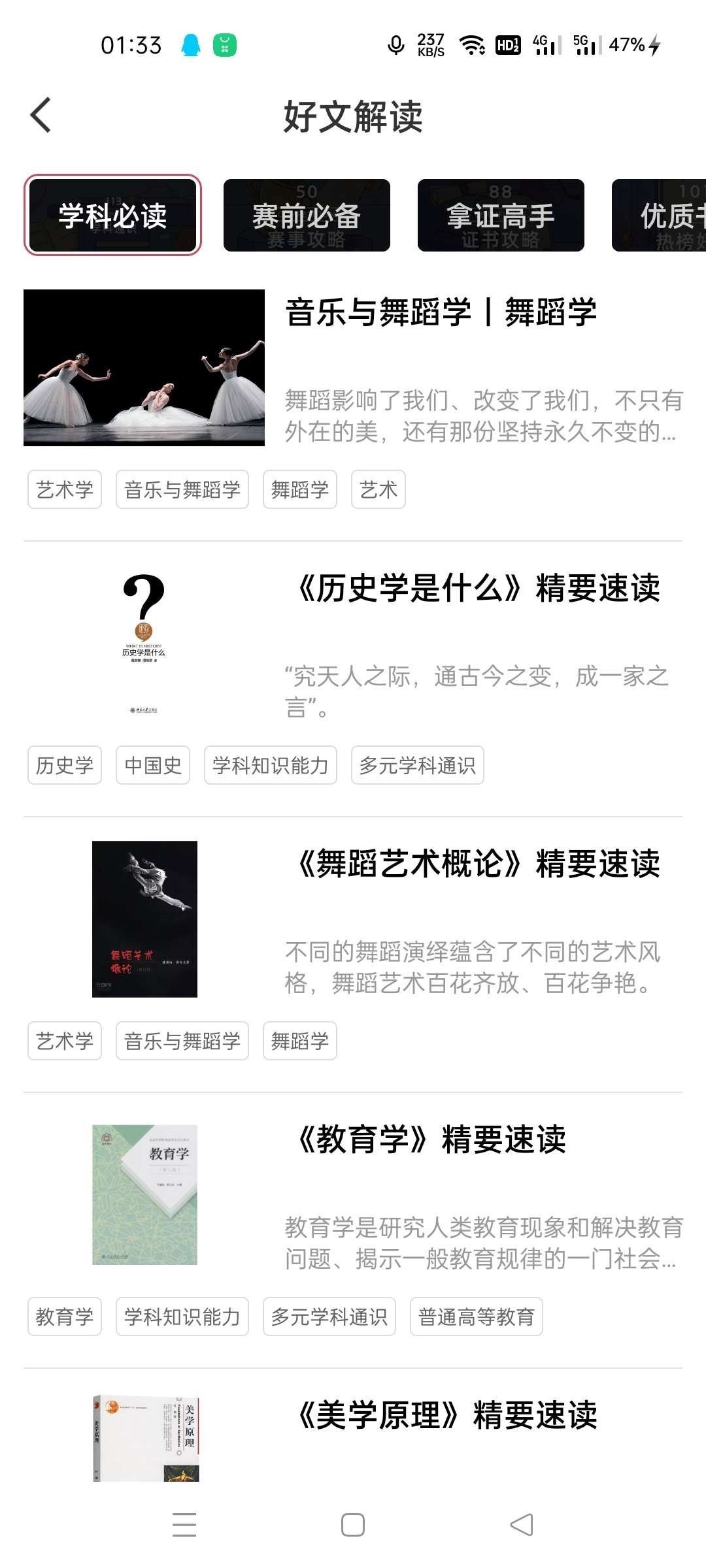The width and height of the screenshot is (706, 1568).
Task: Open 《美学原理》精要速读 article
Action: [x=447, y=1415]
